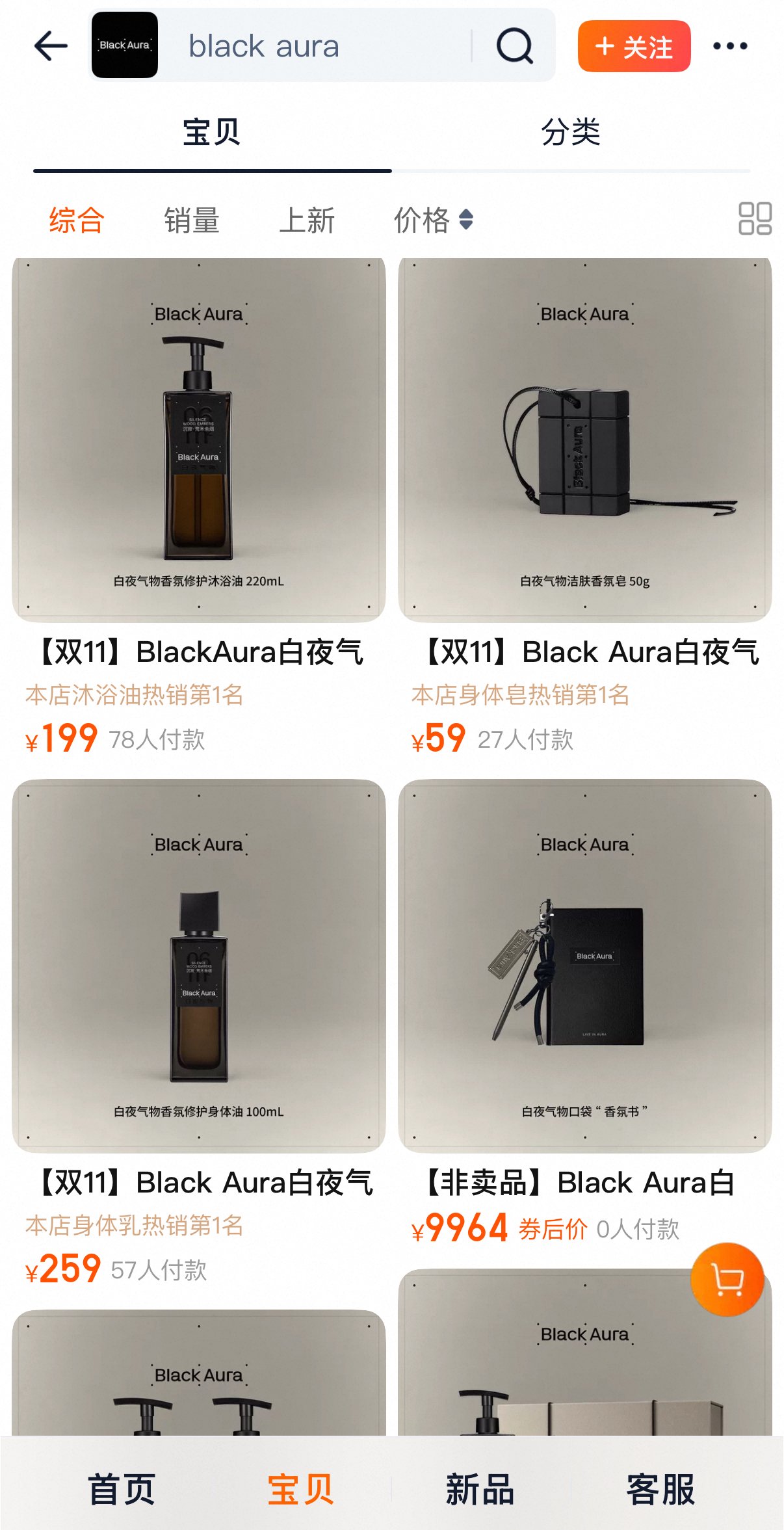The width and height of the screenshot is (784, 1530).
Task: Open the 'black aura' search field
Action: [312, 46]
